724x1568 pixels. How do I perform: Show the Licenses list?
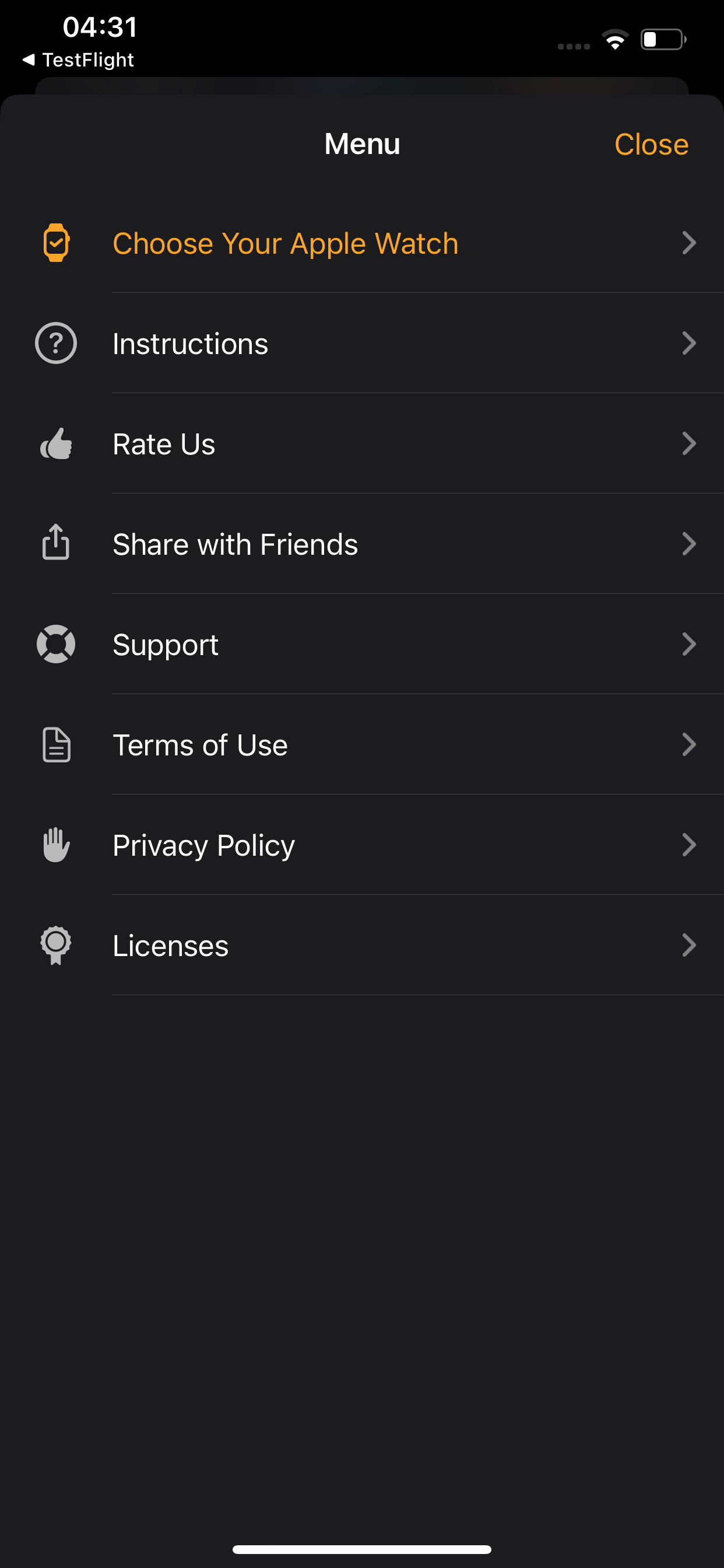362,946
